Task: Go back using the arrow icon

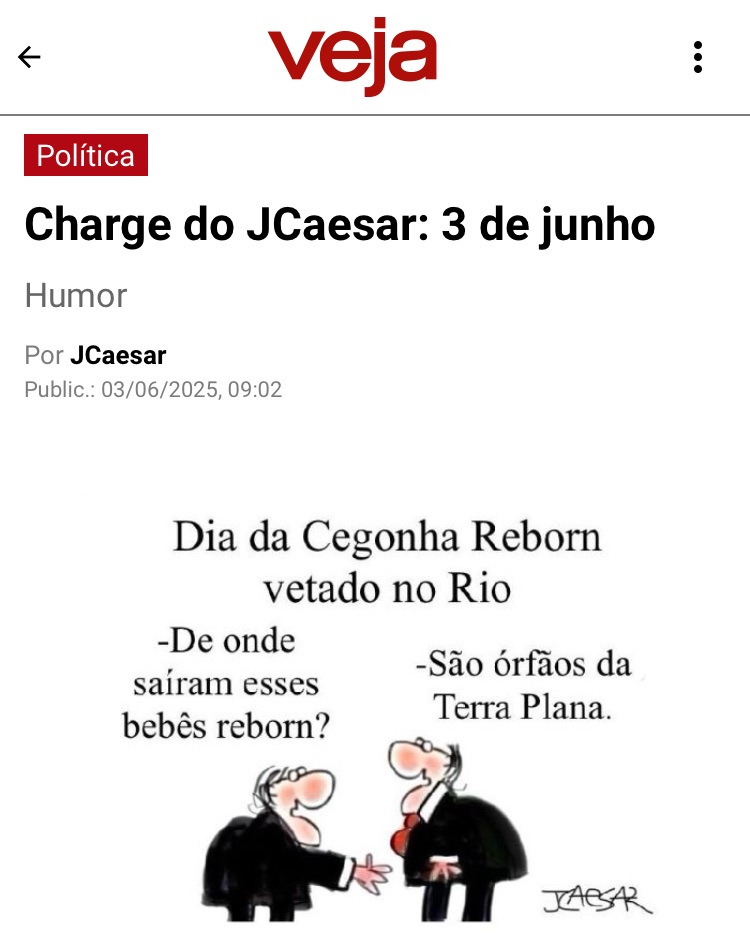Action: tap(30, 57)
